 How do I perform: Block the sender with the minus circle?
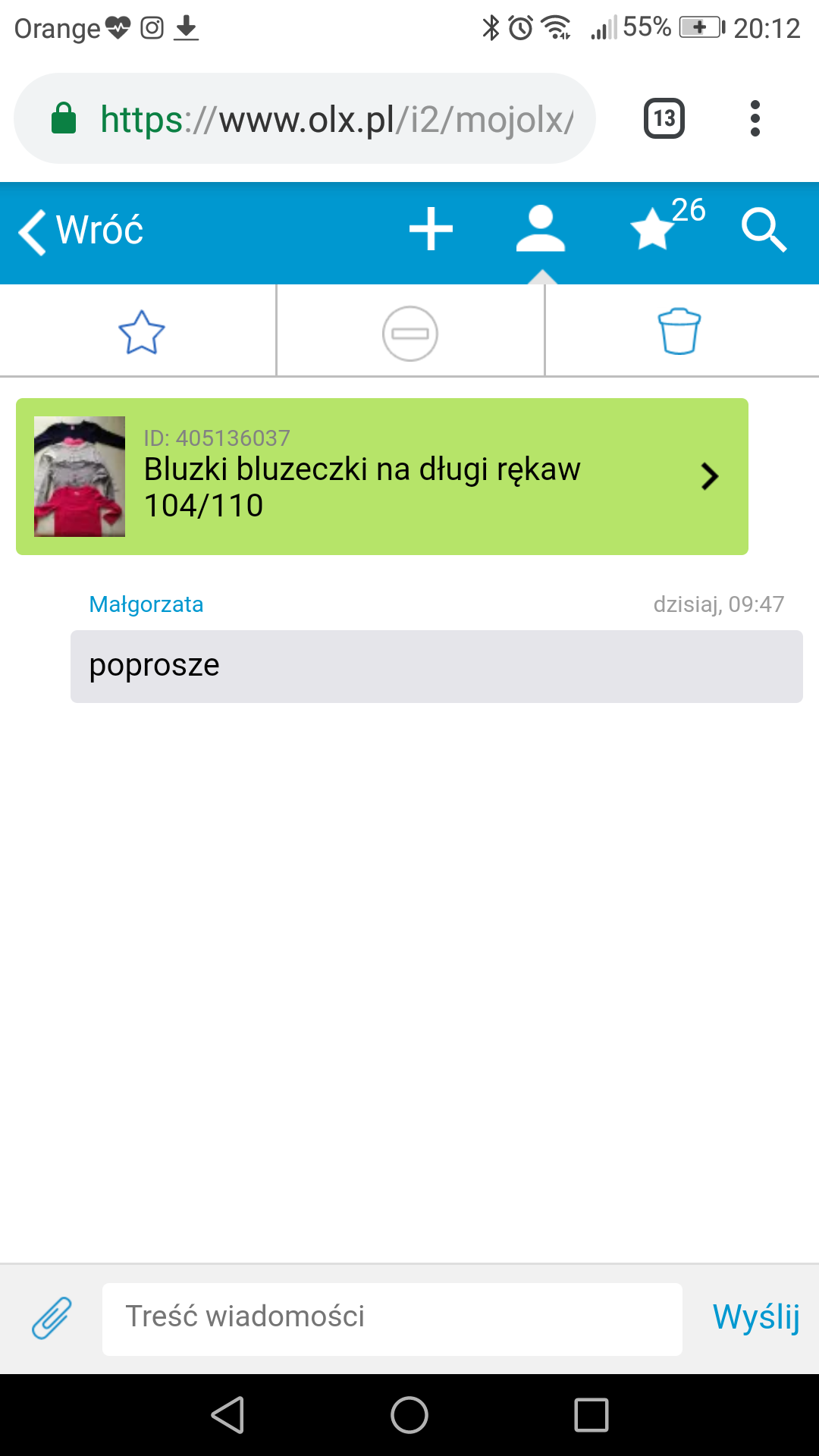click(409, 333)
